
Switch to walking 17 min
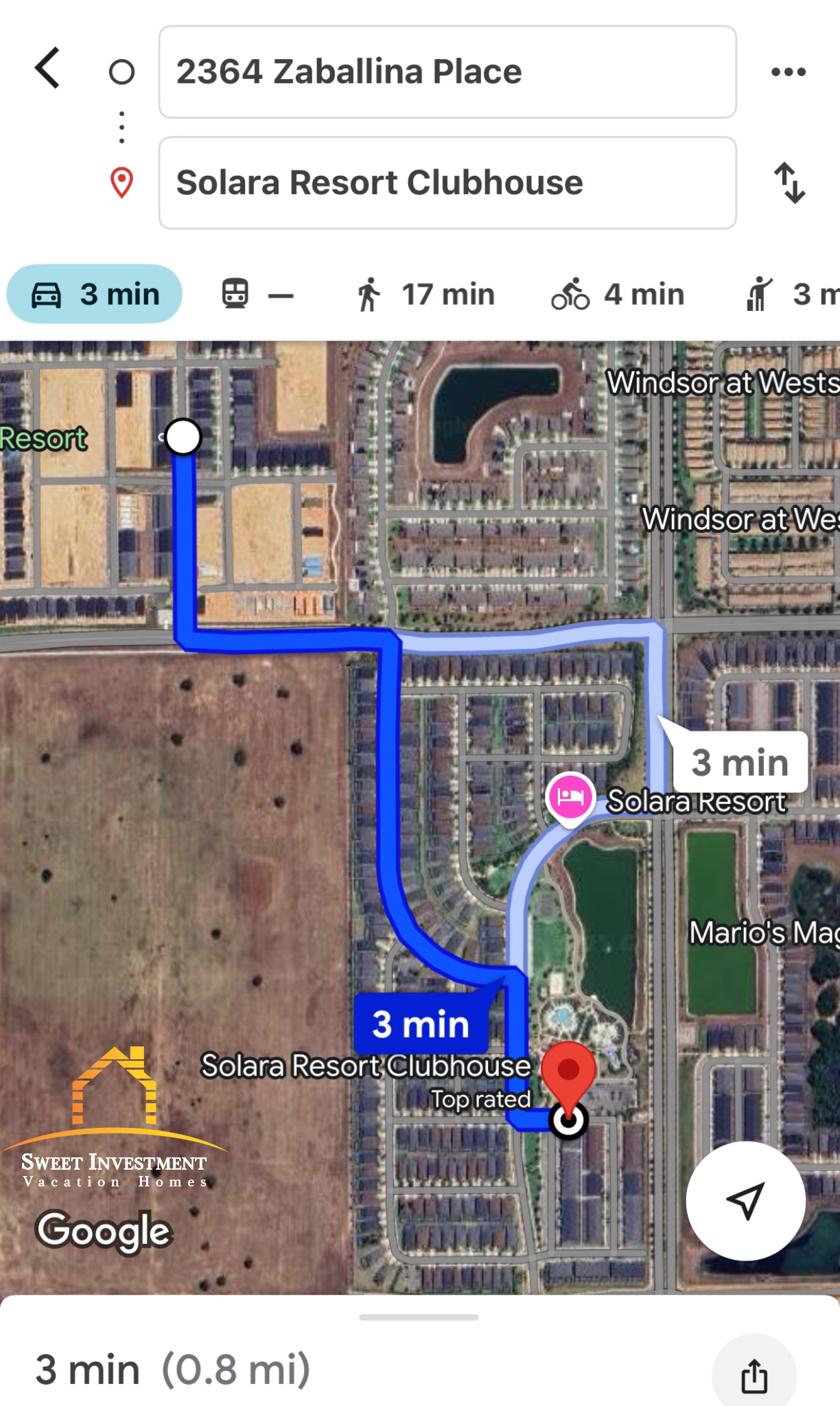click(425, 295)
